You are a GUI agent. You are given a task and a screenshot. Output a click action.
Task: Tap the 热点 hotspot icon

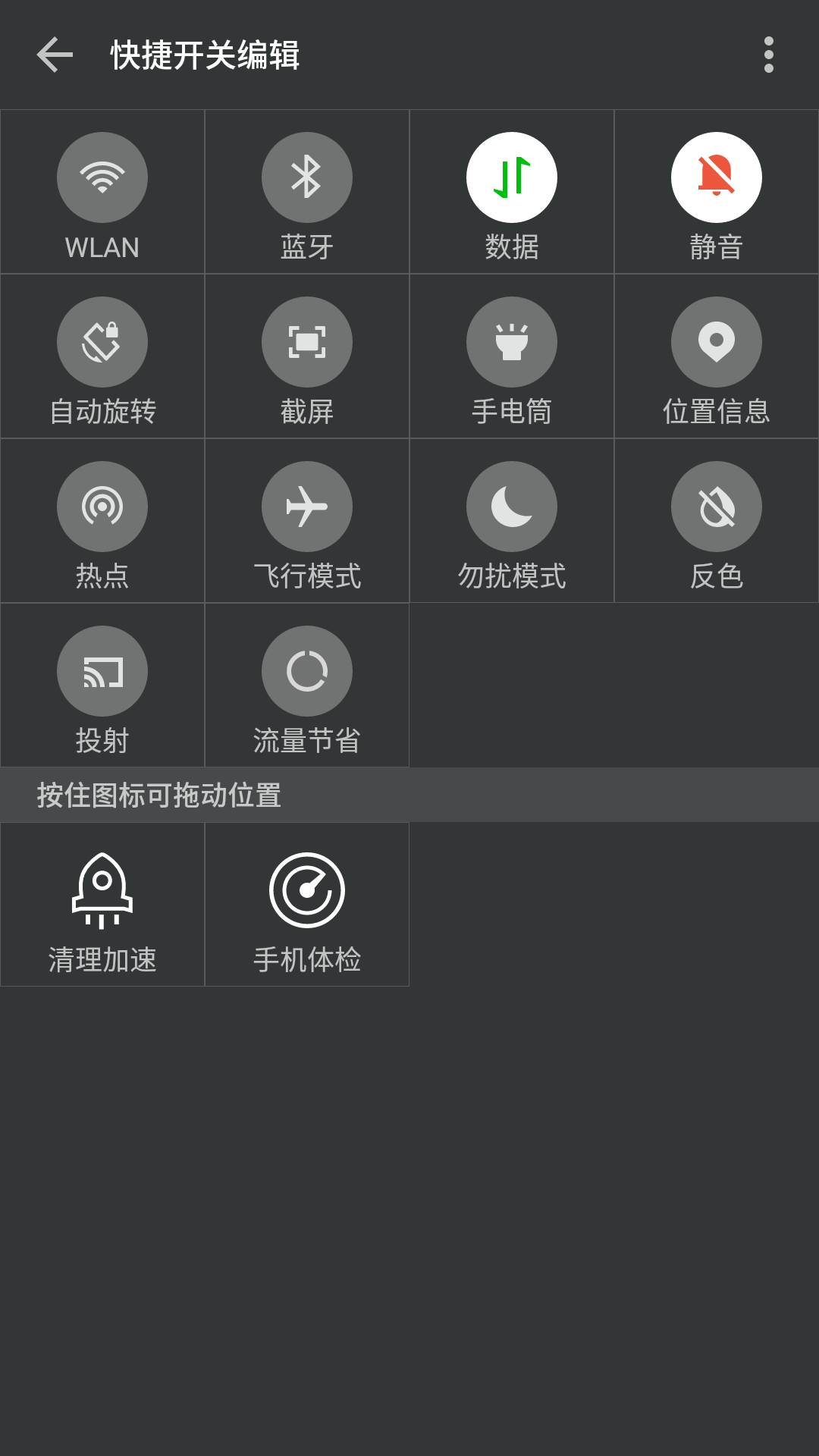point(102,506)
